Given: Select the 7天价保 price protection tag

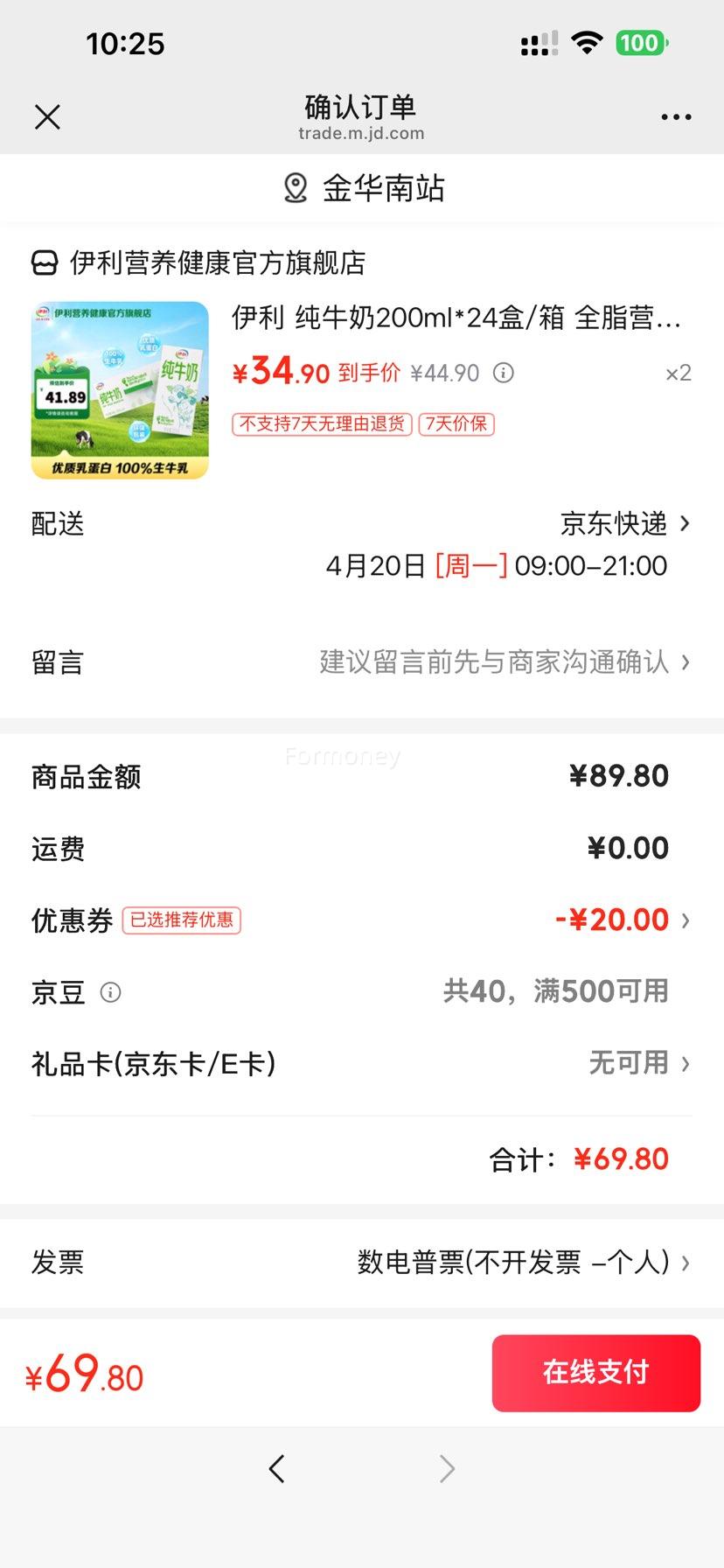Looking at the screenshot, I should pyautogui.click(x=457, y=423).
